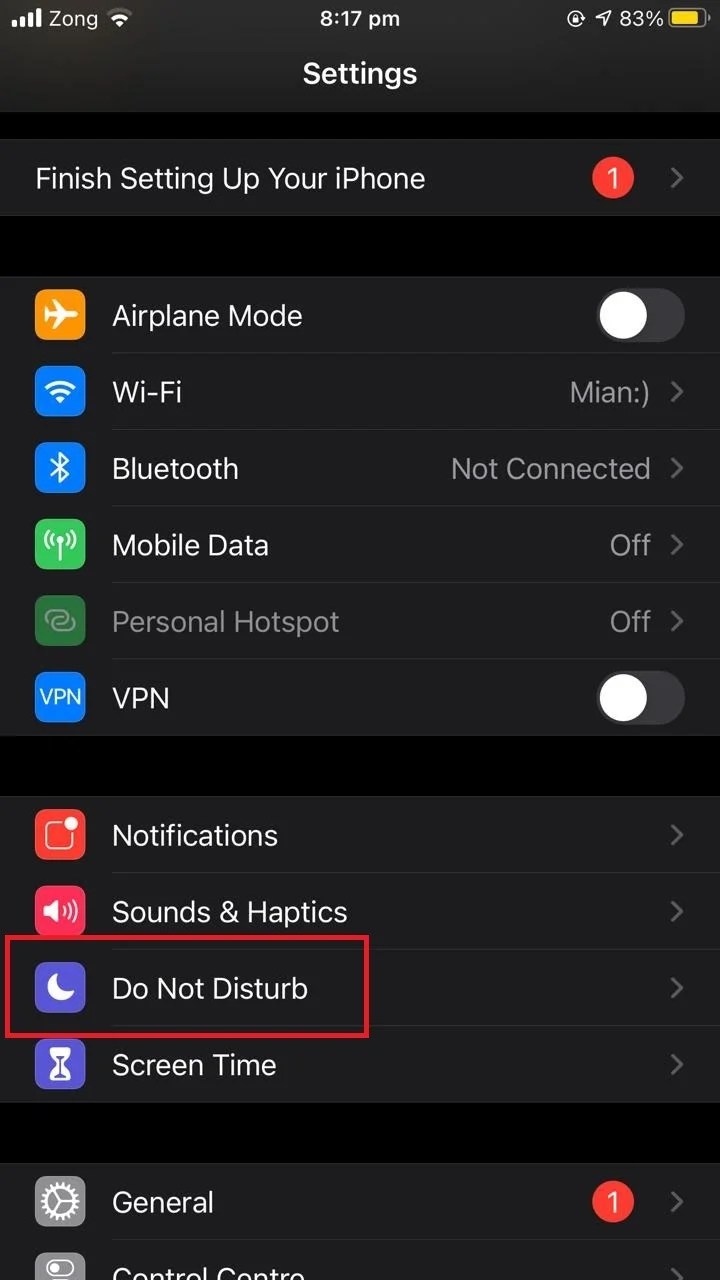Image resolution: width=720 pixels, height=1280 pixels.
Task: Open Wi-Fi network details via chevron
Action: click(x=678, y=392)
